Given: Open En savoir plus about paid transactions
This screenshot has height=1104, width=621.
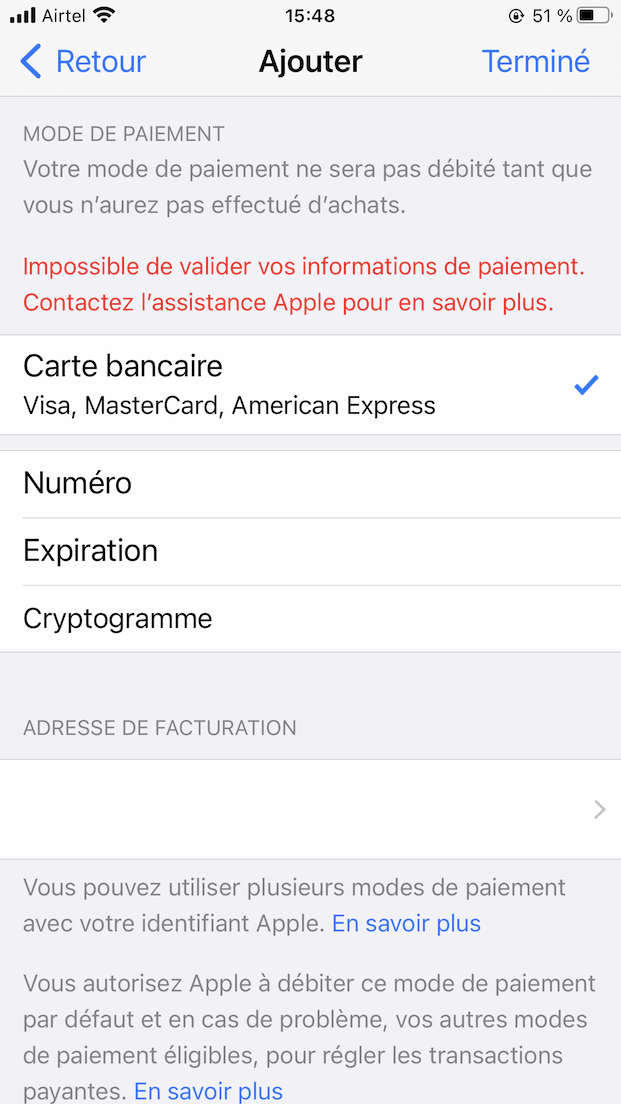Looking at the screenshot, I should point(208,1091).
